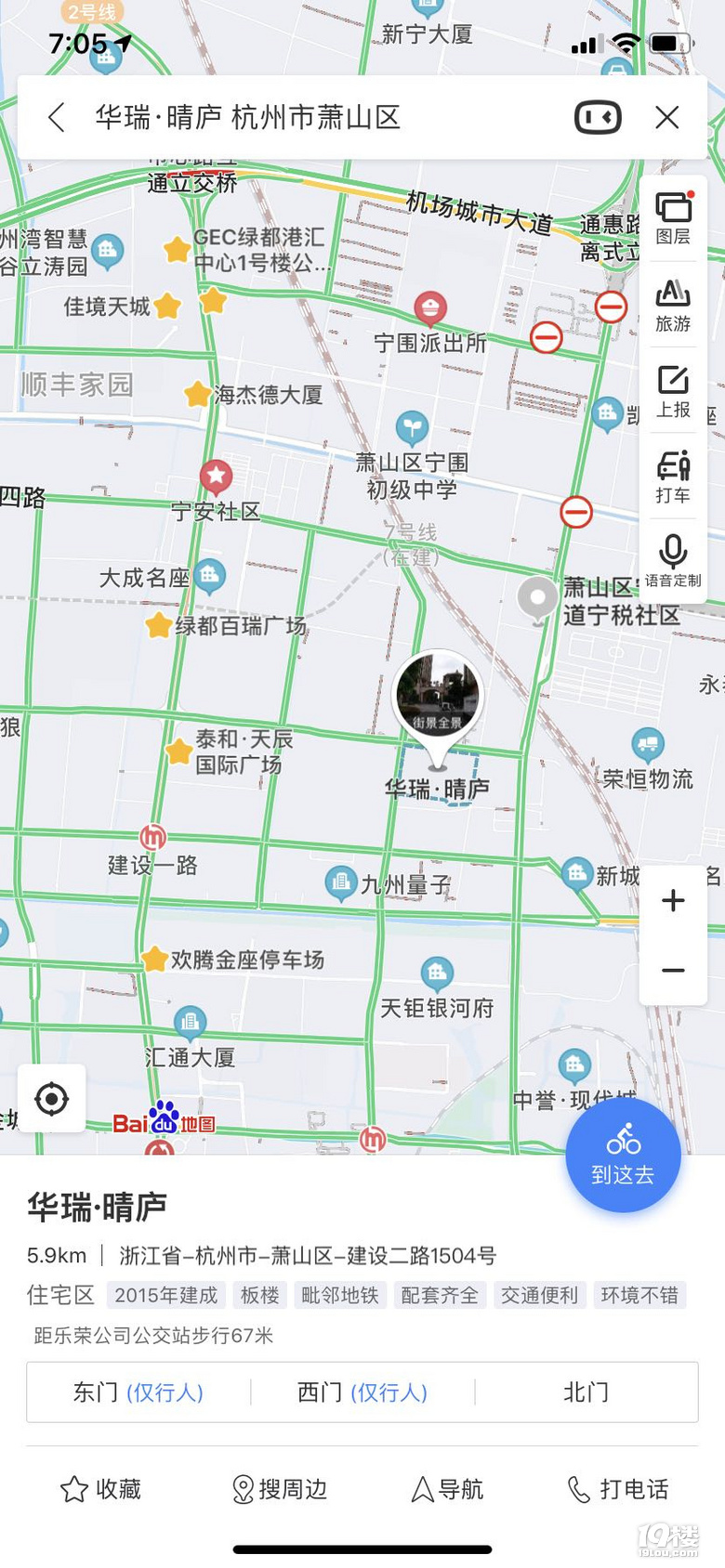
Task: Choose the 北门 entrance
Action: pyautogui.click(x=587, y=1392)
